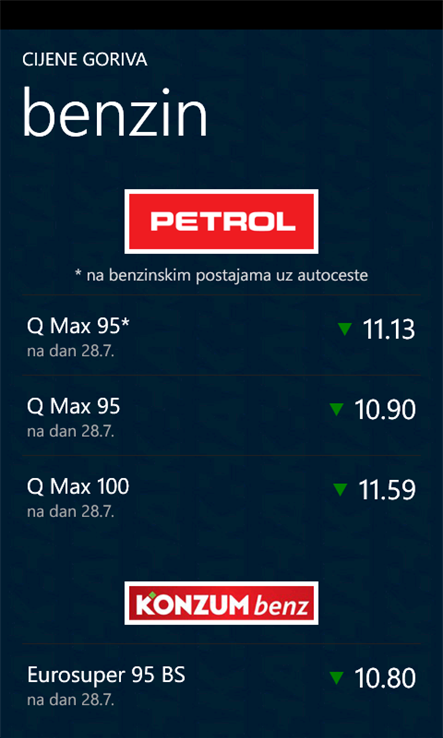The height and width of the screenshot is (738, 443).
Task: Open the Q Max 95 row priced 10.90
Action: point(221,416)
